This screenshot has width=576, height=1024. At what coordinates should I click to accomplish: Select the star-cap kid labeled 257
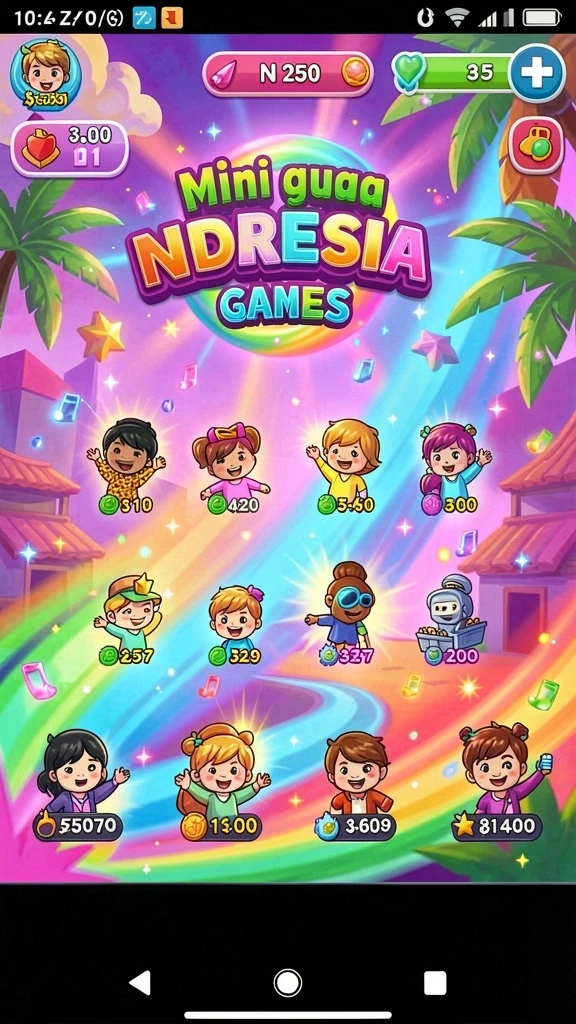point(127,619)
